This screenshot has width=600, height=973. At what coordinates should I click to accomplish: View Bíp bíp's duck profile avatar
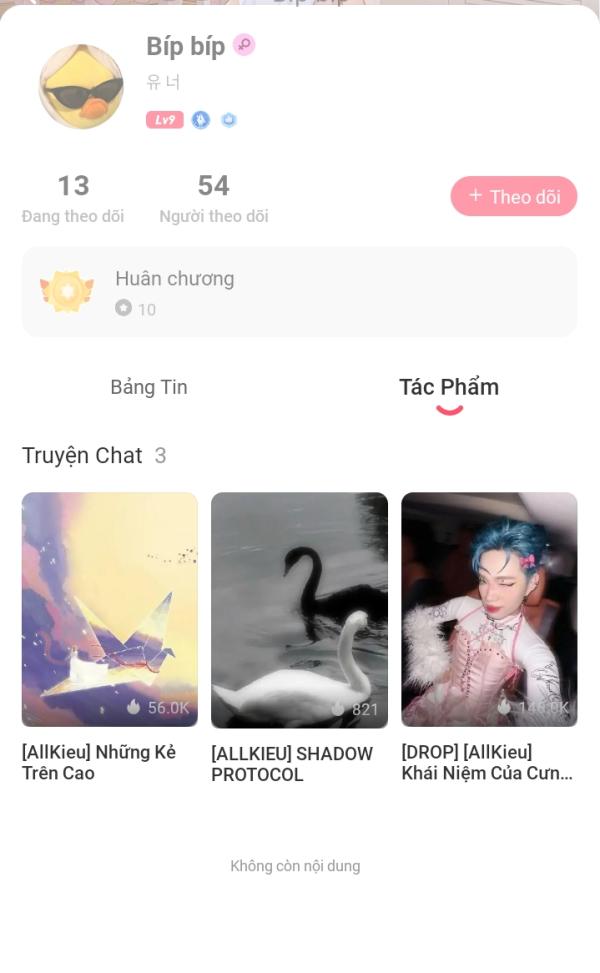coord(81,87)
